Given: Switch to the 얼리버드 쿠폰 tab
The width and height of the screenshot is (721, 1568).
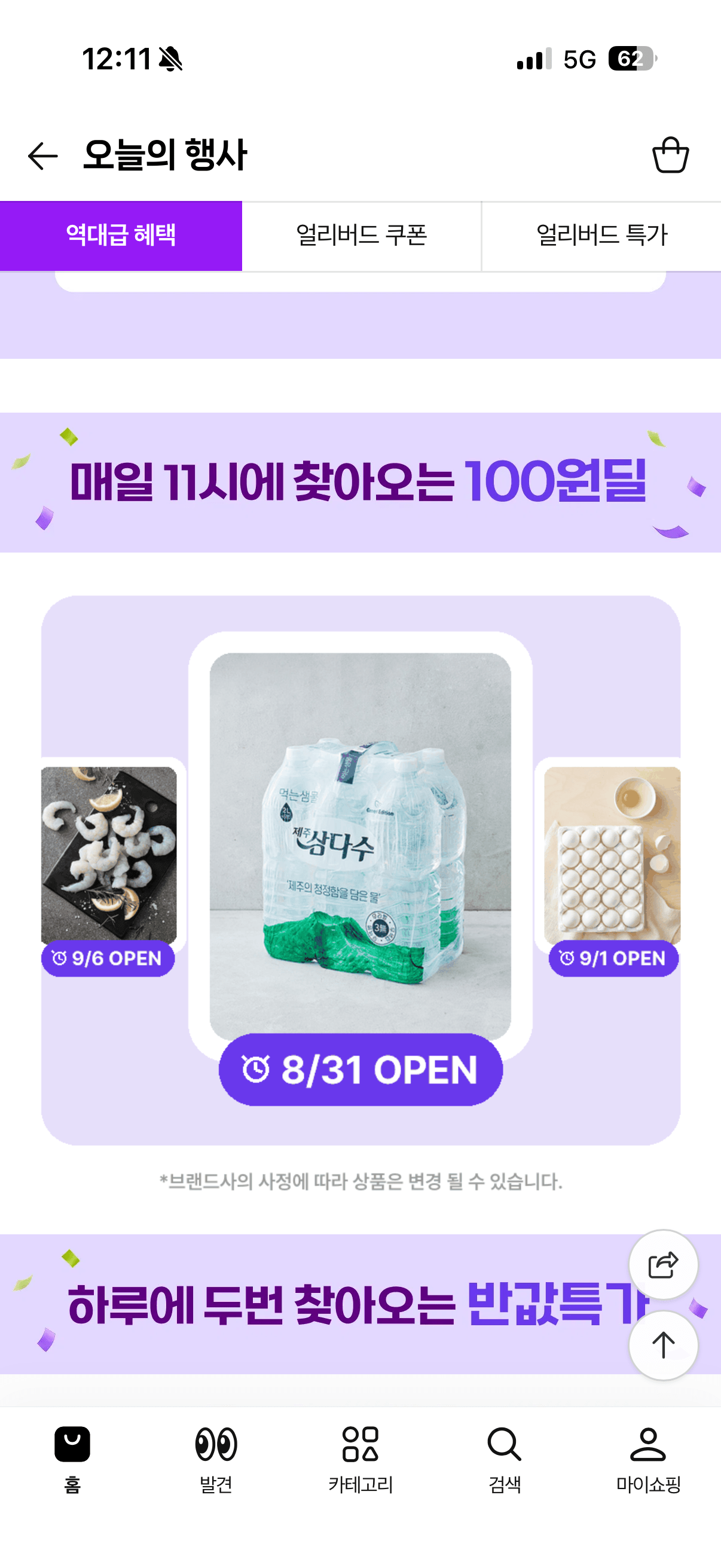Looking at the screenshot, I should pos(362,236).
